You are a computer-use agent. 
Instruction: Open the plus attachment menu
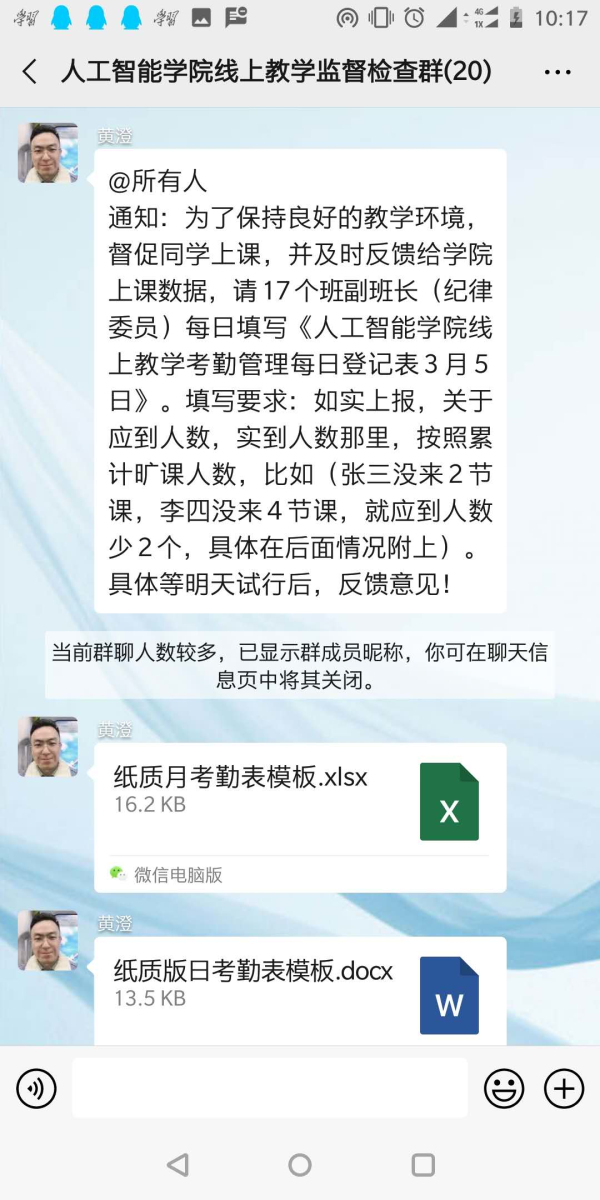(x=564, y=1088)
